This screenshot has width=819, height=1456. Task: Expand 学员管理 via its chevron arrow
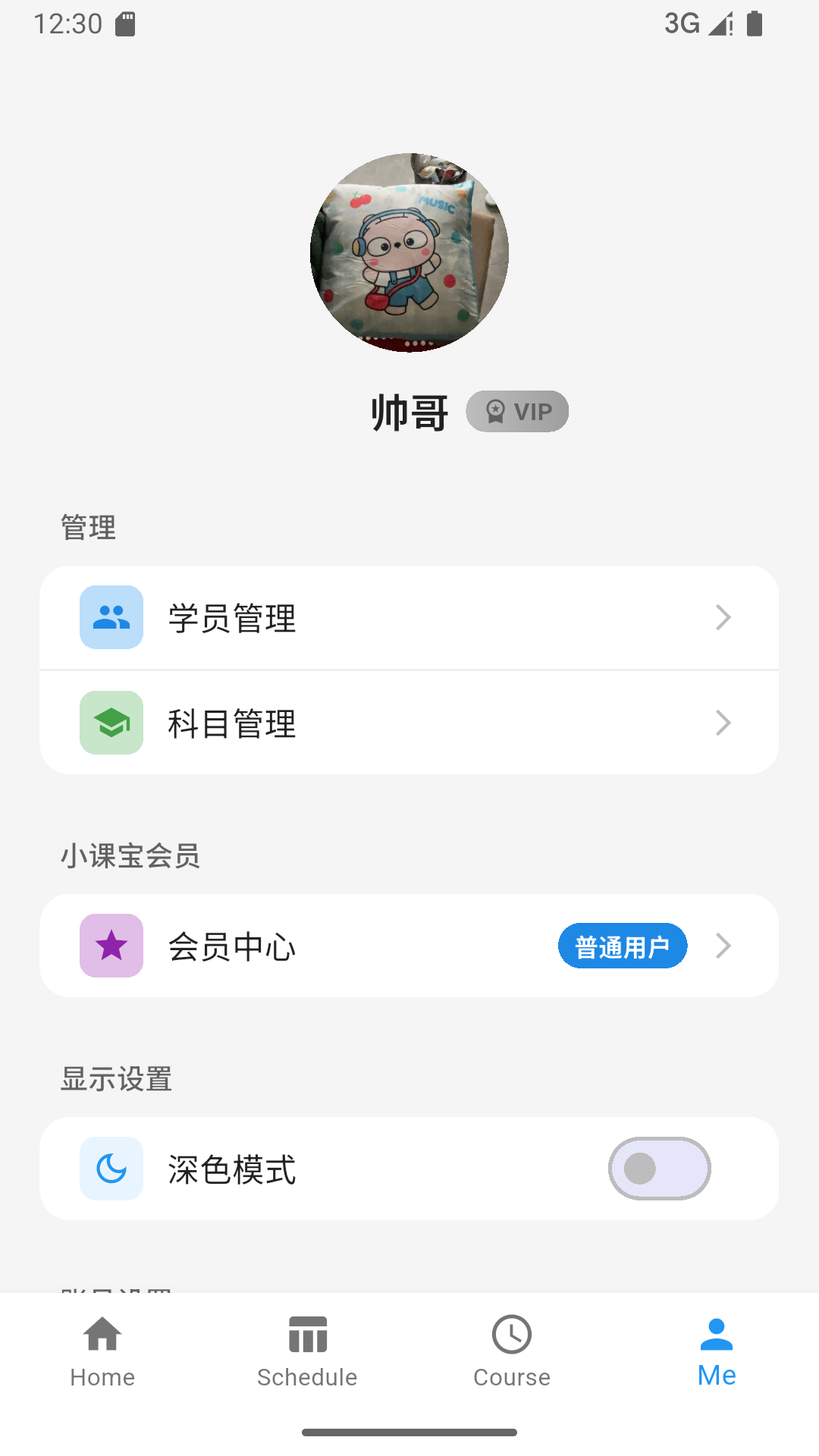tap(723, 617)
